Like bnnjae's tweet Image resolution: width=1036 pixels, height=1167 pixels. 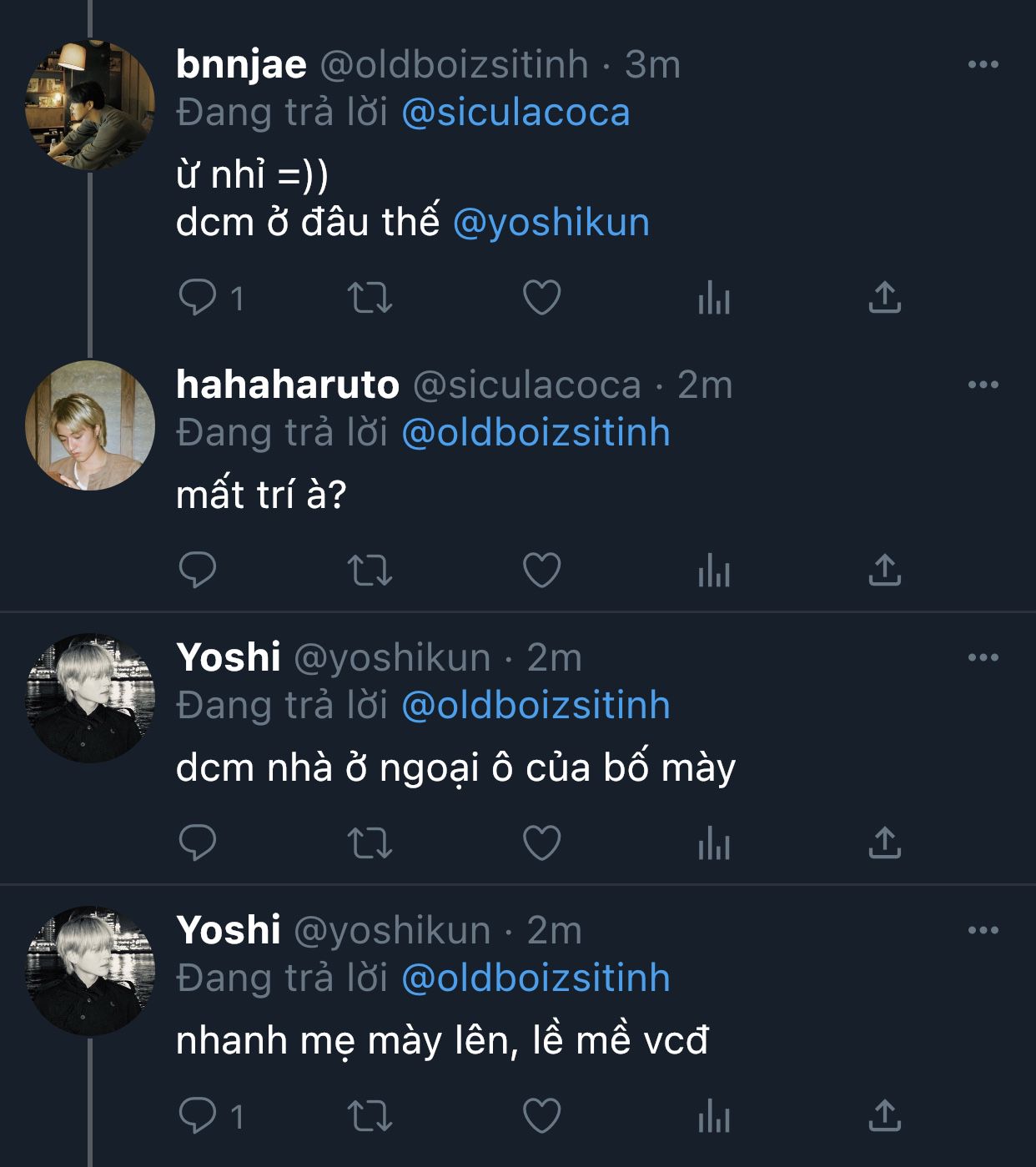541,297
